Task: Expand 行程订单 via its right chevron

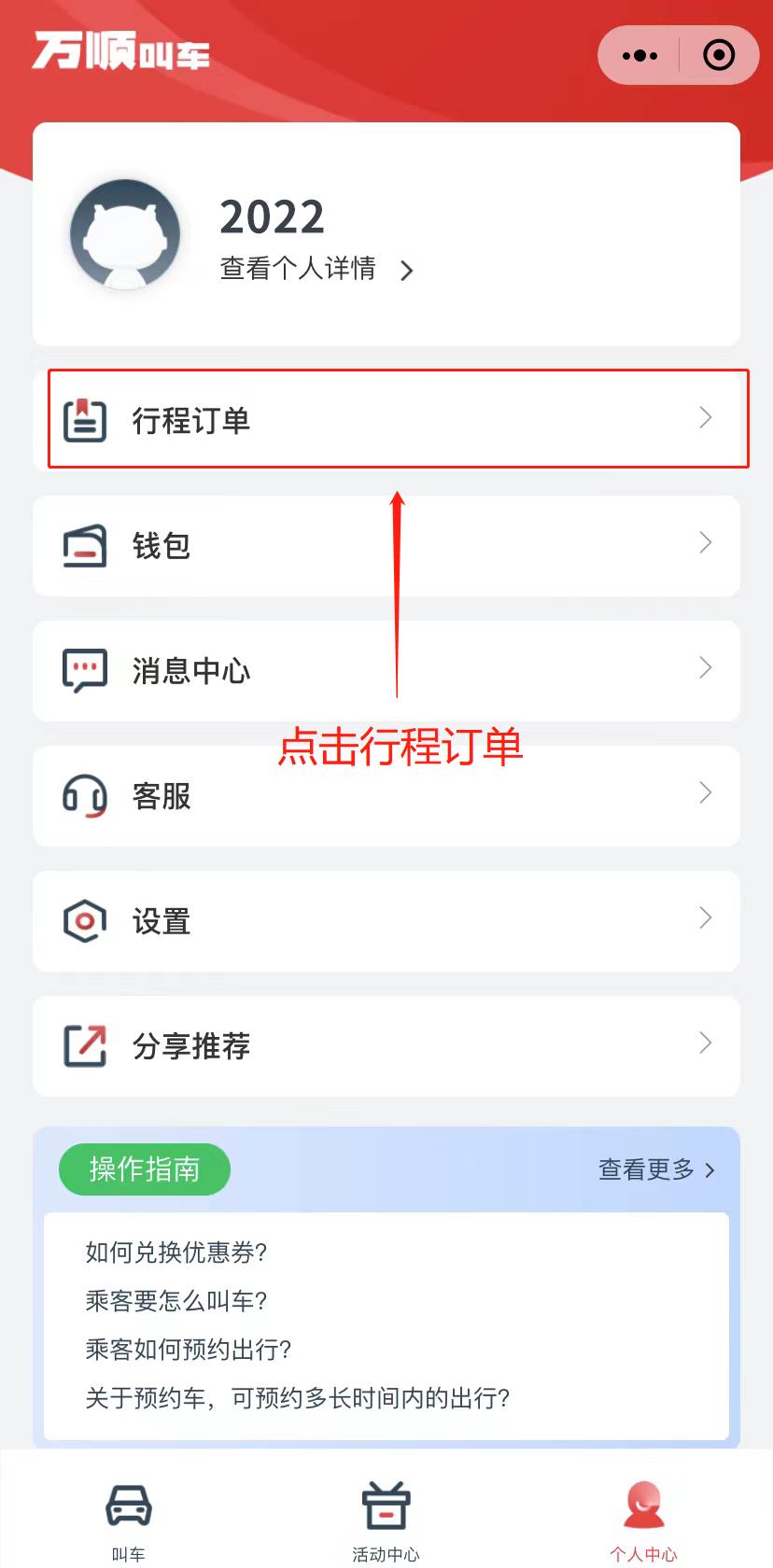Action: (705, 418)
